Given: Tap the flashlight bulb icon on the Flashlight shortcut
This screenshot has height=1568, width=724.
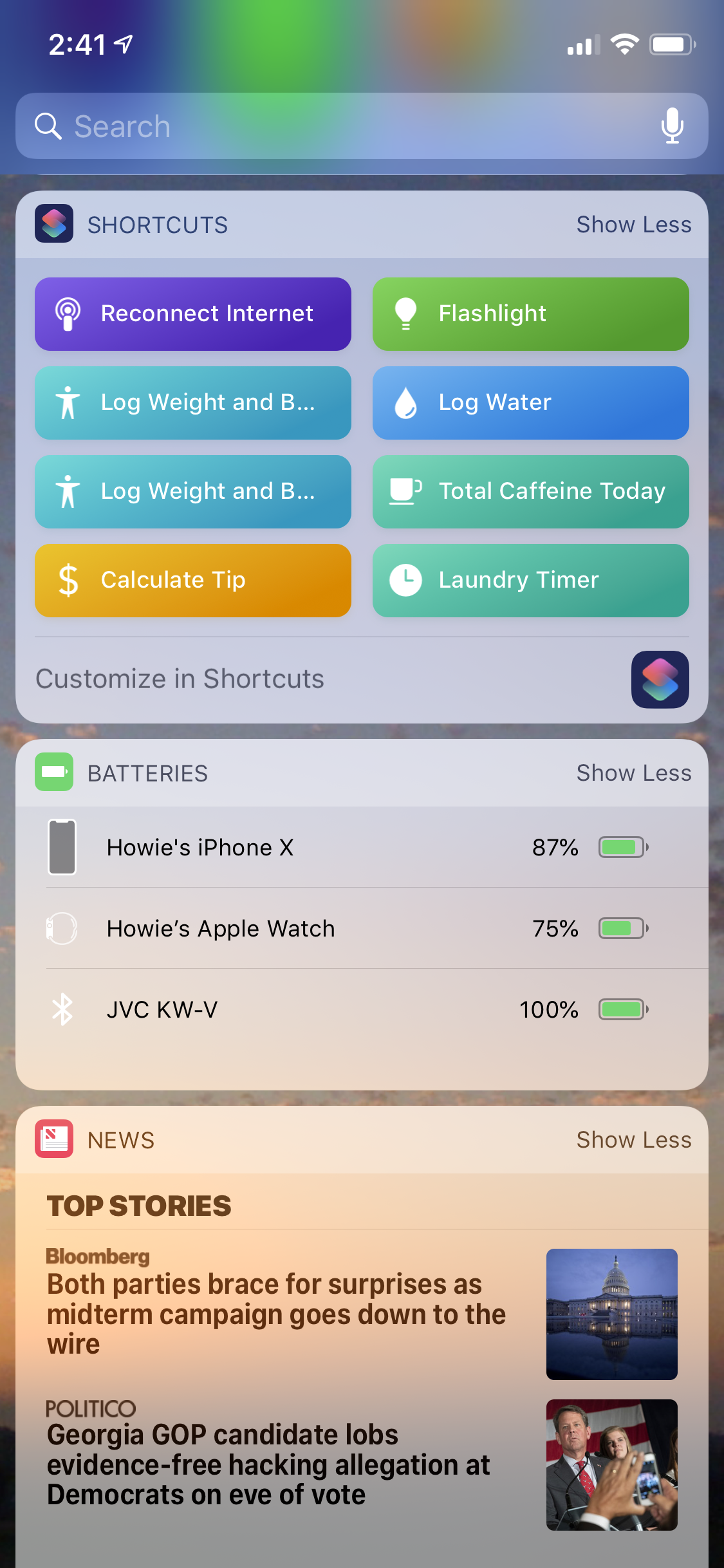Looking at the screenshot, I should 405,313.
